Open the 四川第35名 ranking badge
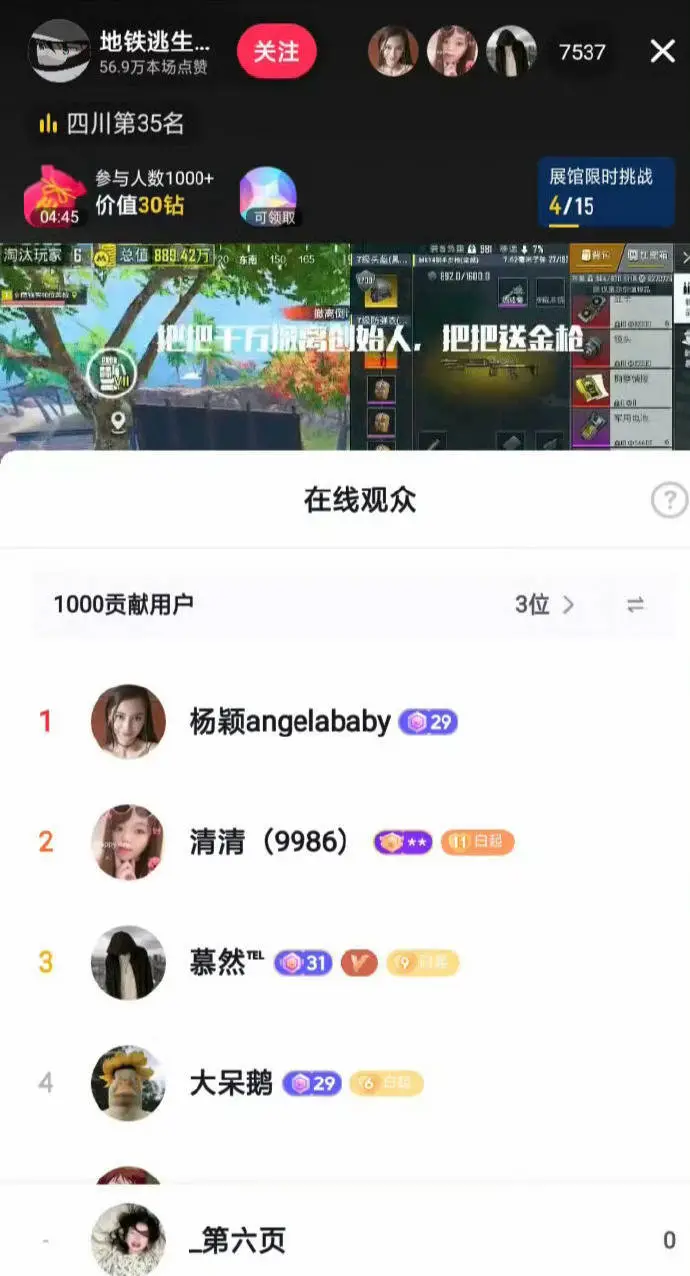Image resolution: width=690 pixels, height=1276 pixels. click(112, 124)
